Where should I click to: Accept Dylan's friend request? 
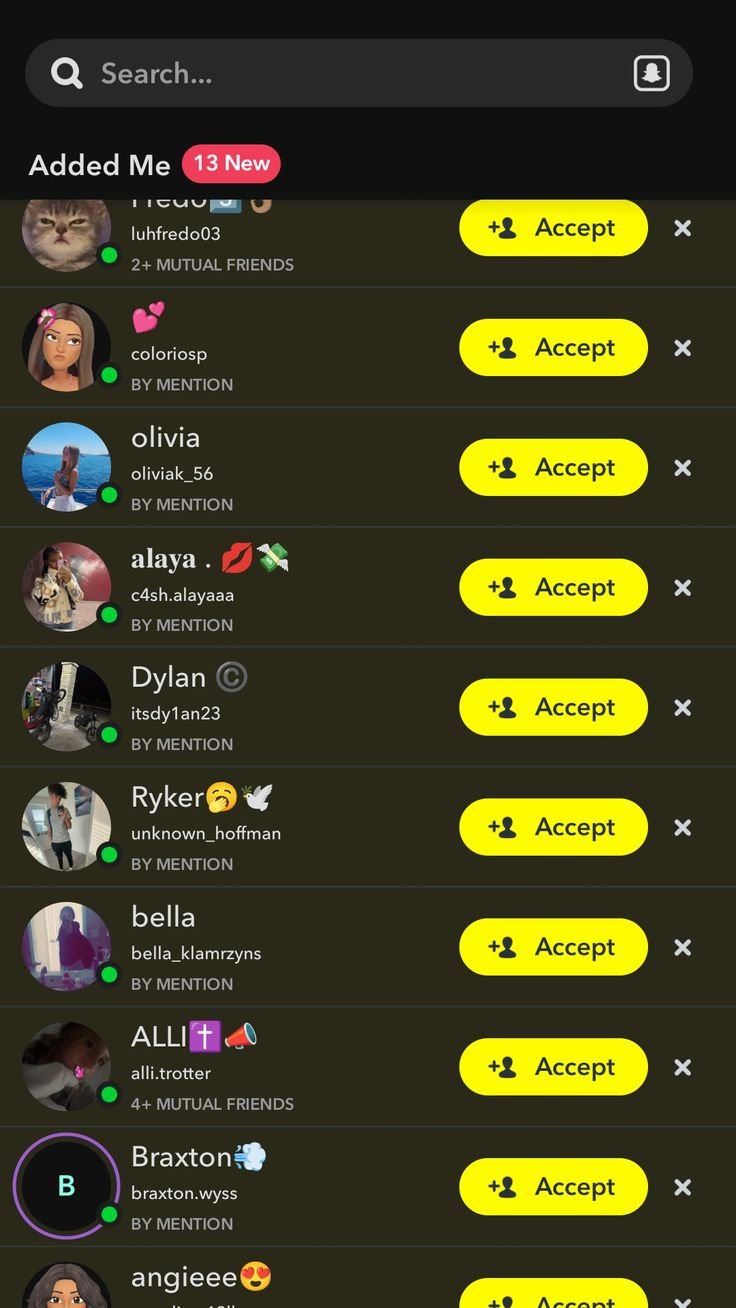click(x=553, y=707)
